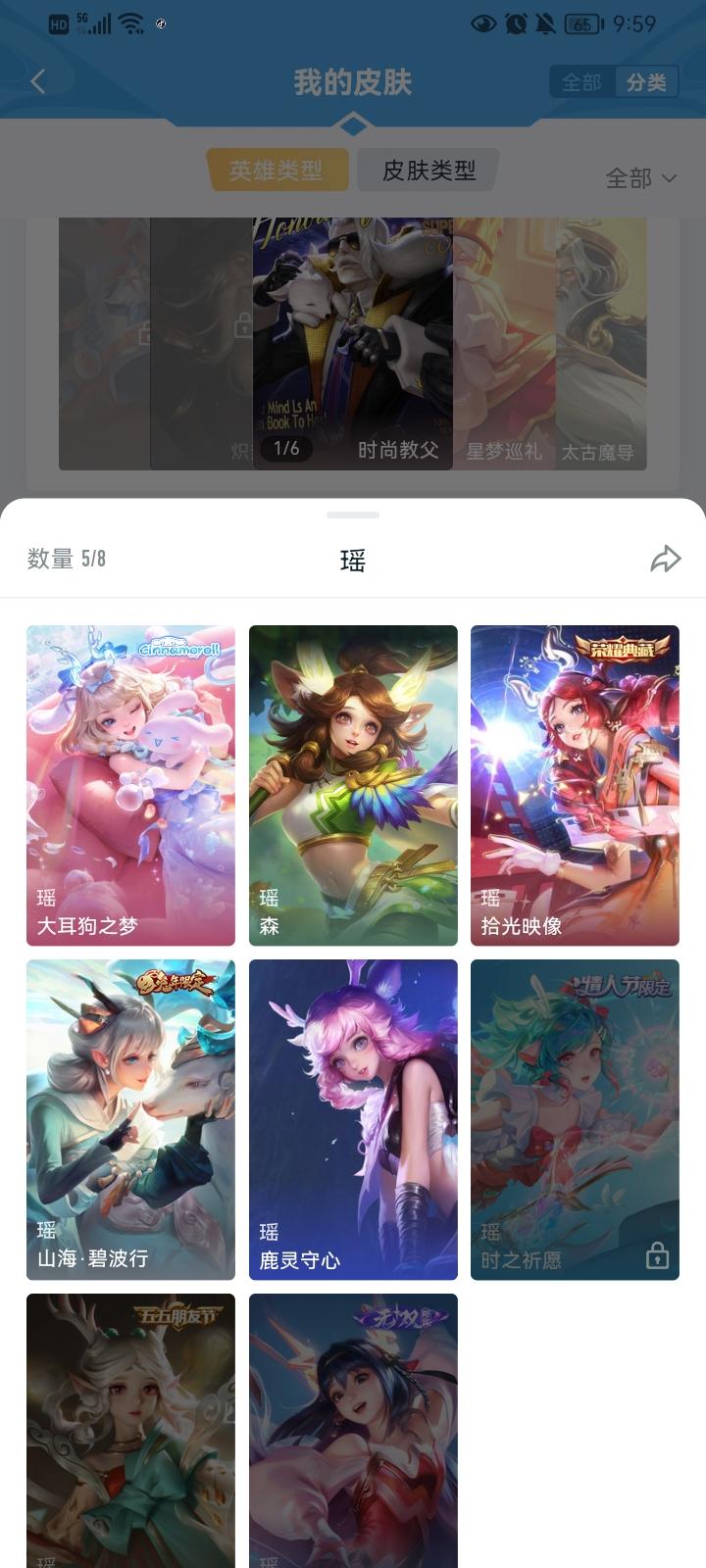View the 拾光映像 skin
Viewport: 706px width, 1568px height.
(575, 785)
